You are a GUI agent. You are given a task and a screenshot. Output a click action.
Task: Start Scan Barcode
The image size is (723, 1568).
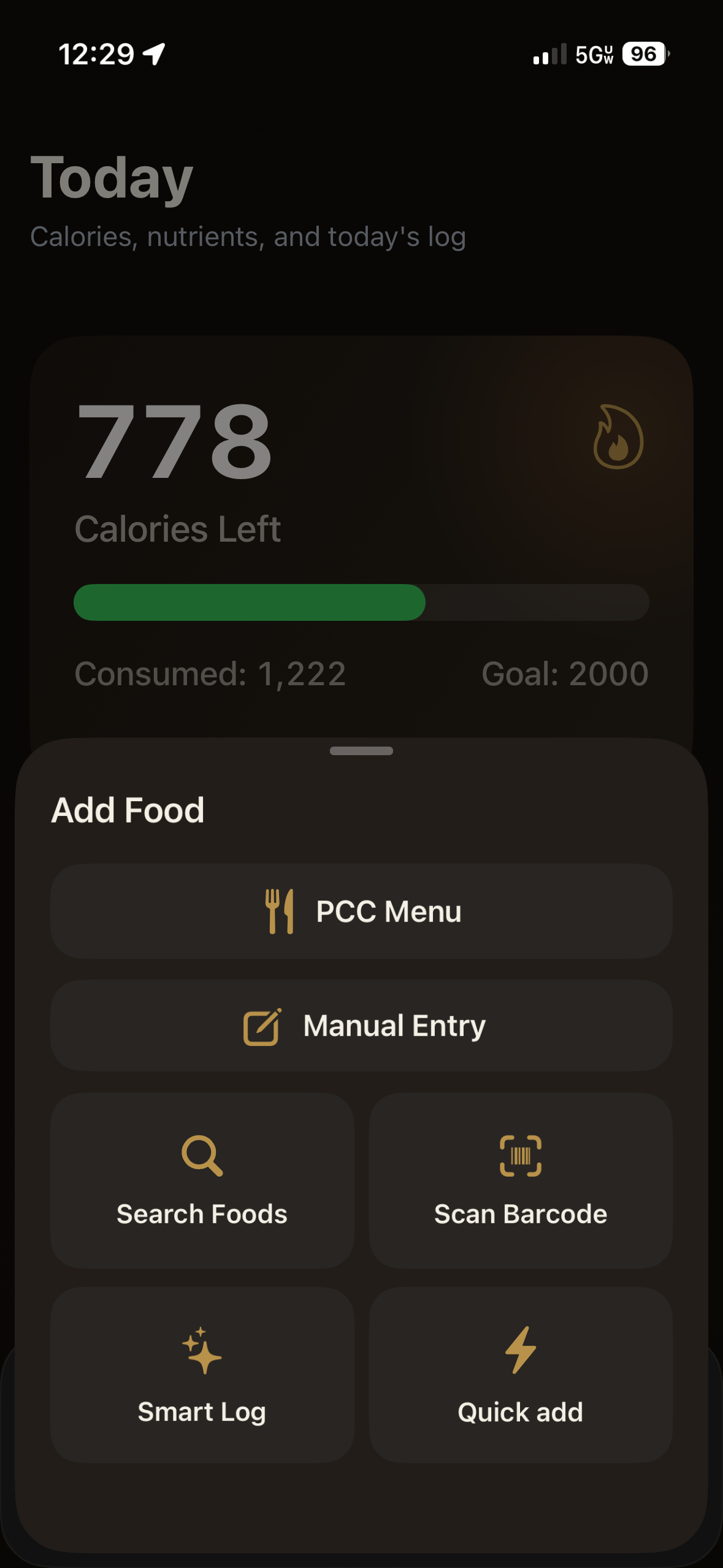point(520,1184)
